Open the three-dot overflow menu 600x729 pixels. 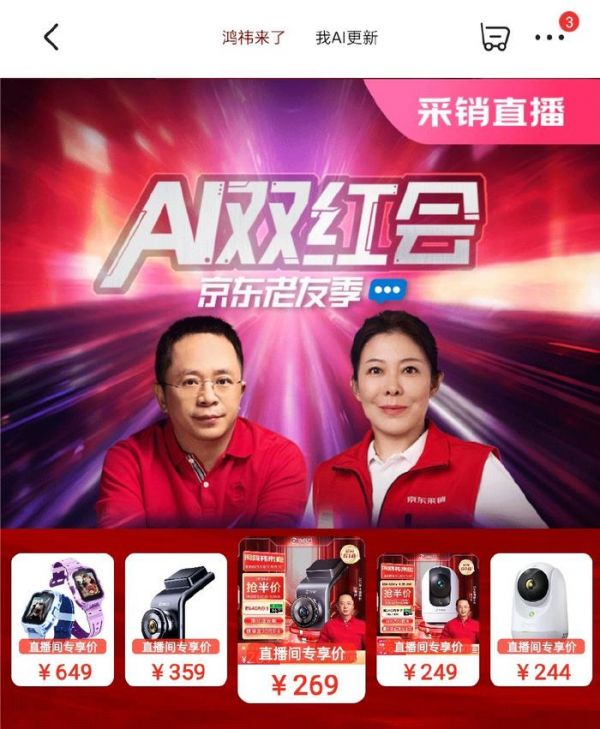pos(550,38)
